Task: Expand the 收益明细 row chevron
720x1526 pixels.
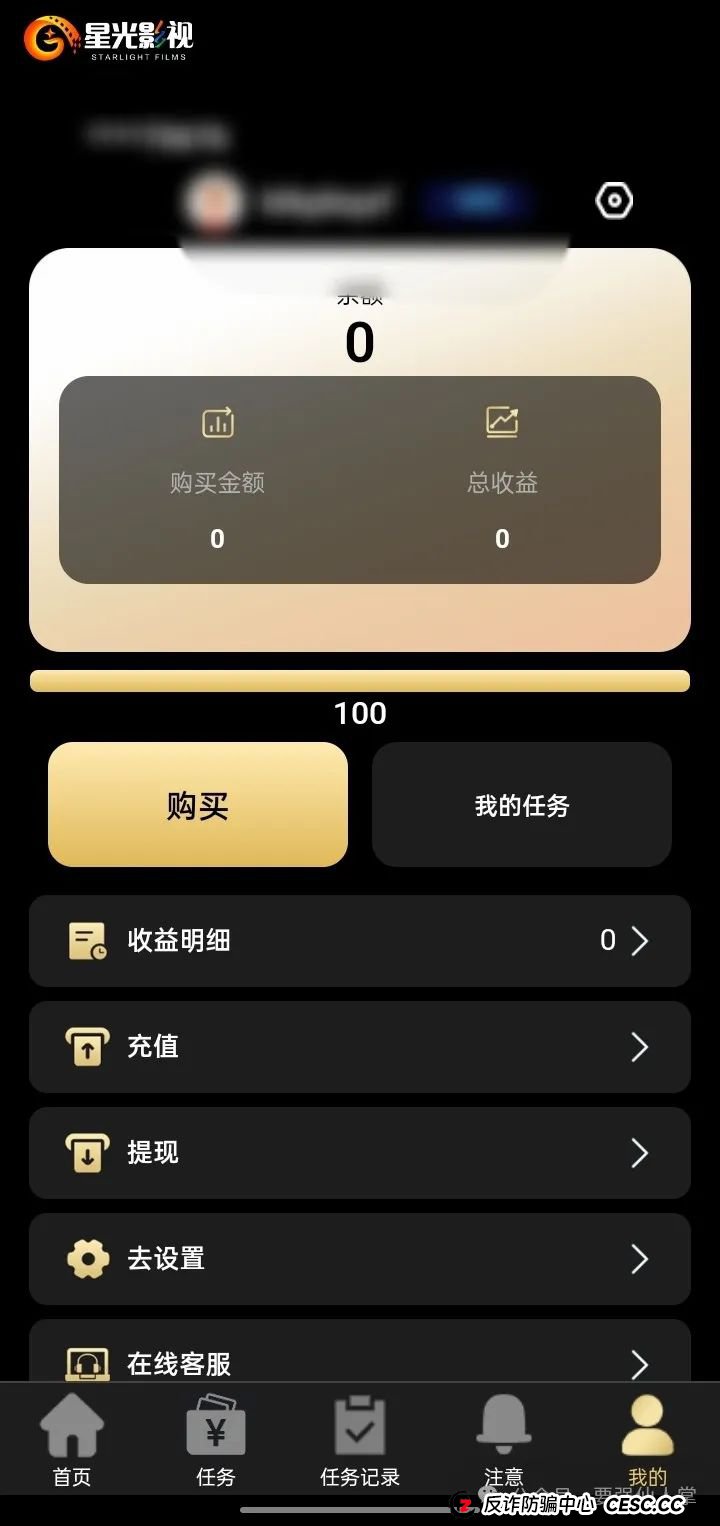Action: tap(640, 941)
